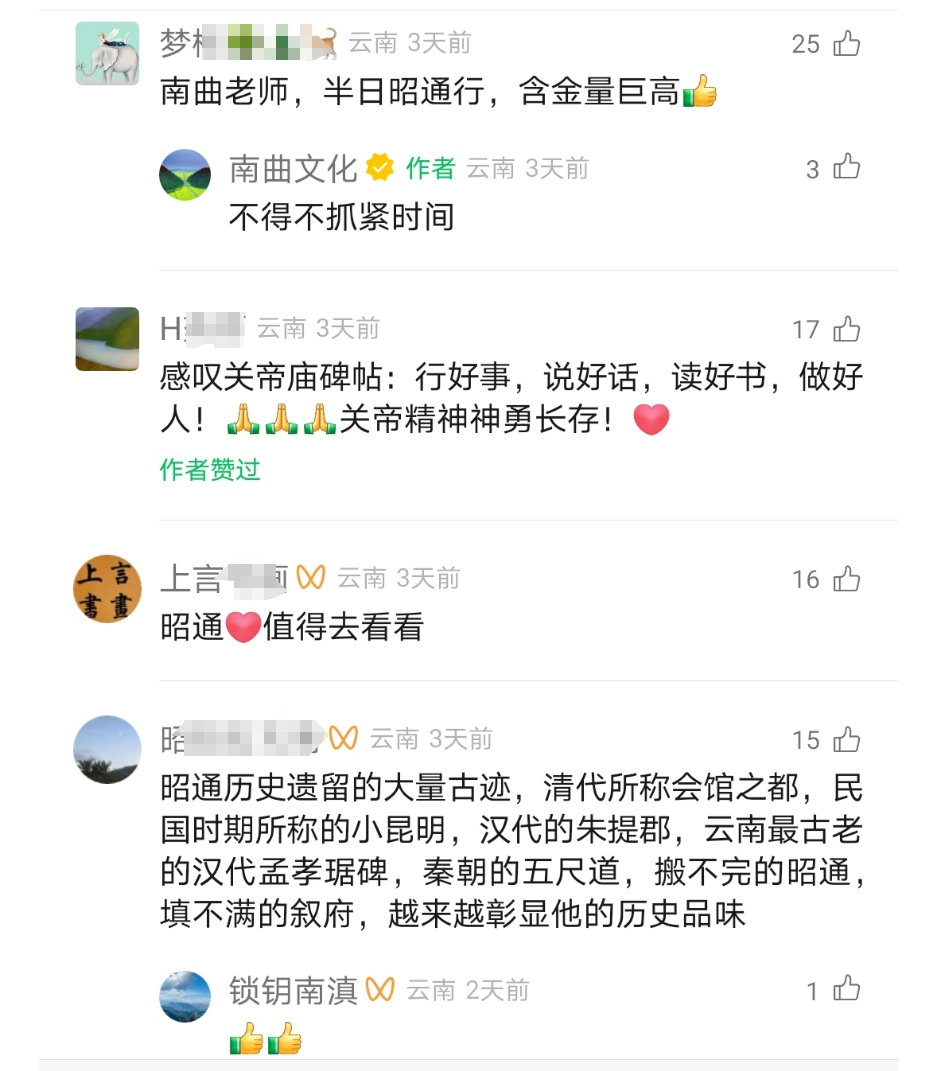Like the comment about 关帝庙碑帖

point(846,329)
